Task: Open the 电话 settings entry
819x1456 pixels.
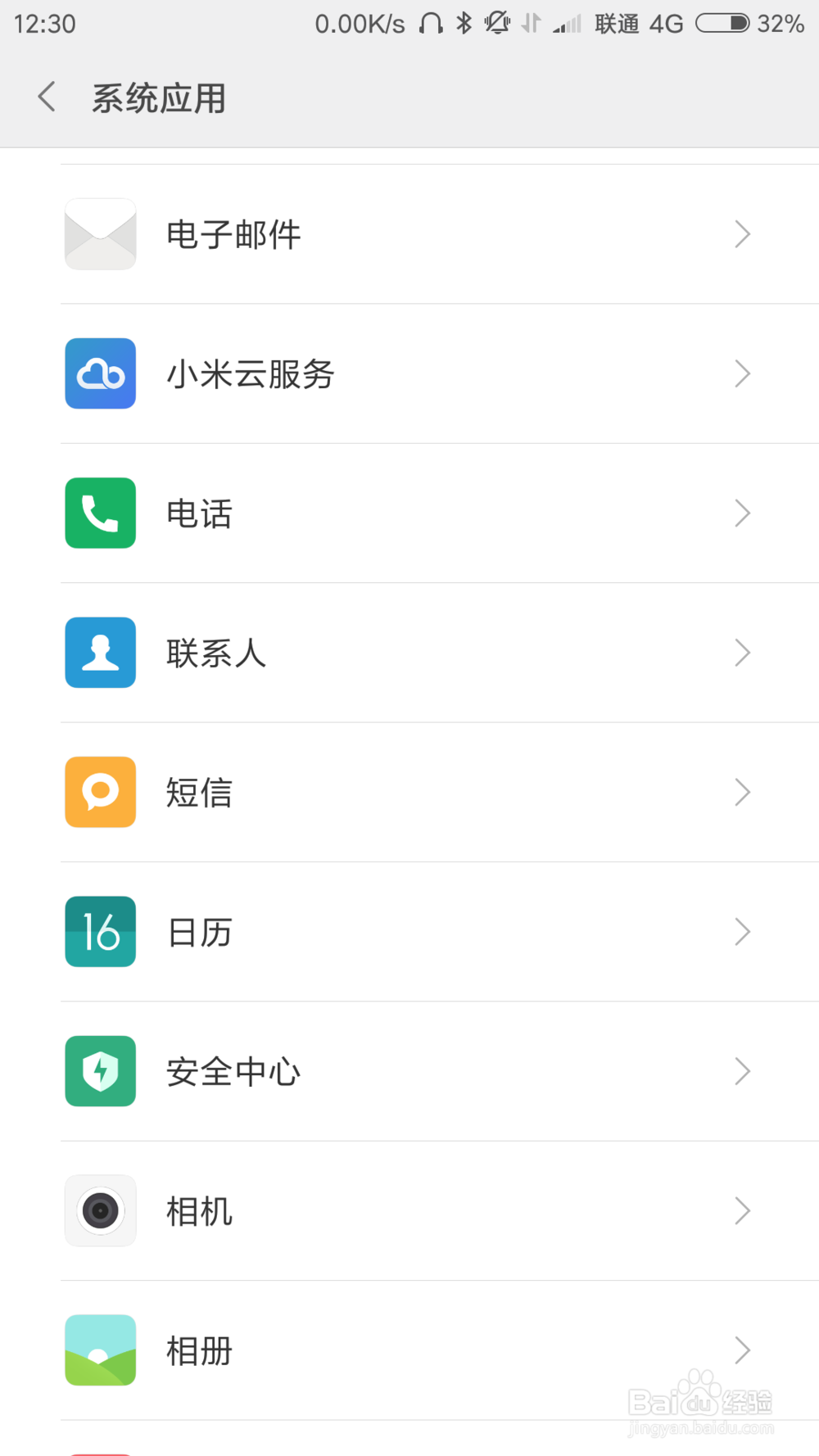Action: [409, 513]
